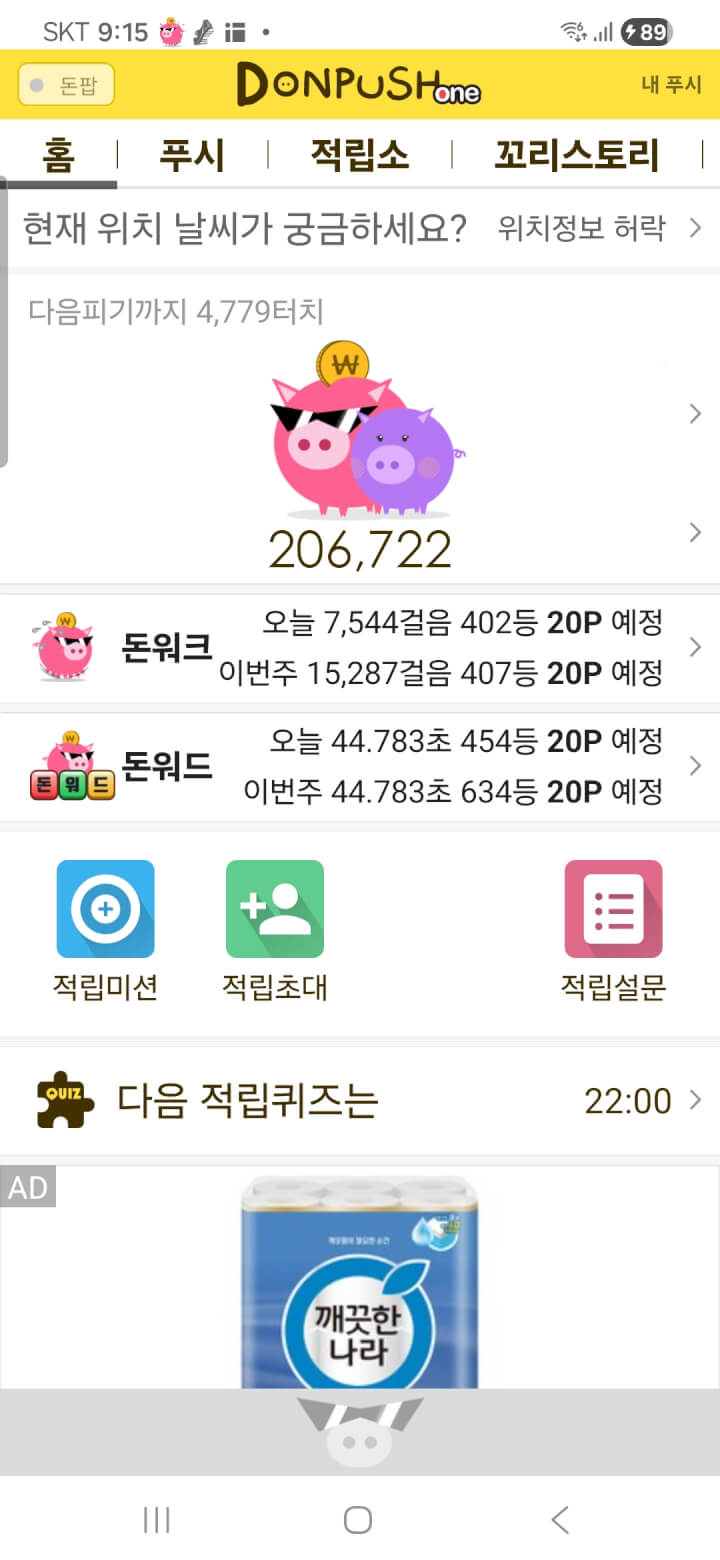Go back using the system back button
720x1560 pixels.
click(x=560, y=1520)
